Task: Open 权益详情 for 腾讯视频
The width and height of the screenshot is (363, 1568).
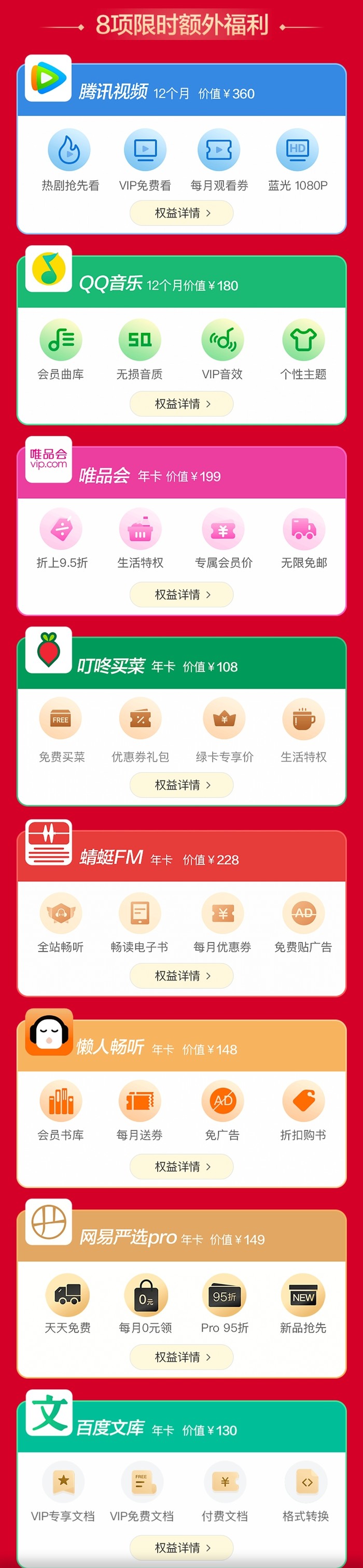Action: point(181,213)
